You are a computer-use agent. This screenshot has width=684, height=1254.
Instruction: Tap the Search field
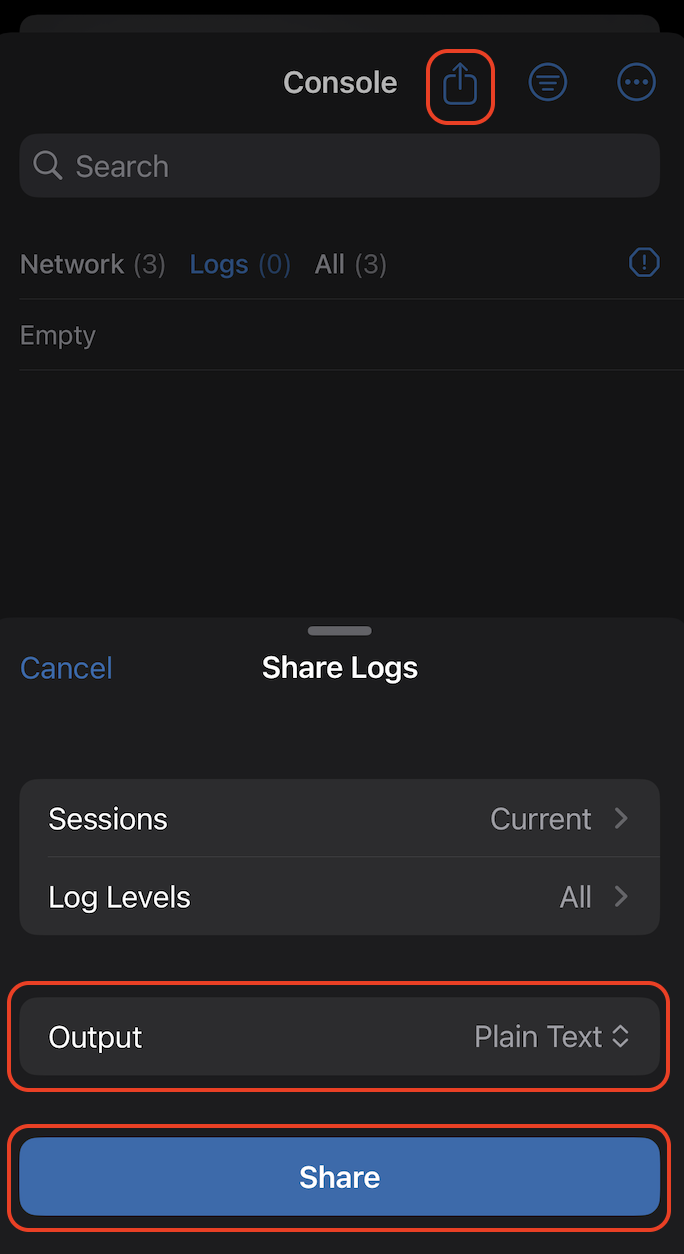(340, 166)
